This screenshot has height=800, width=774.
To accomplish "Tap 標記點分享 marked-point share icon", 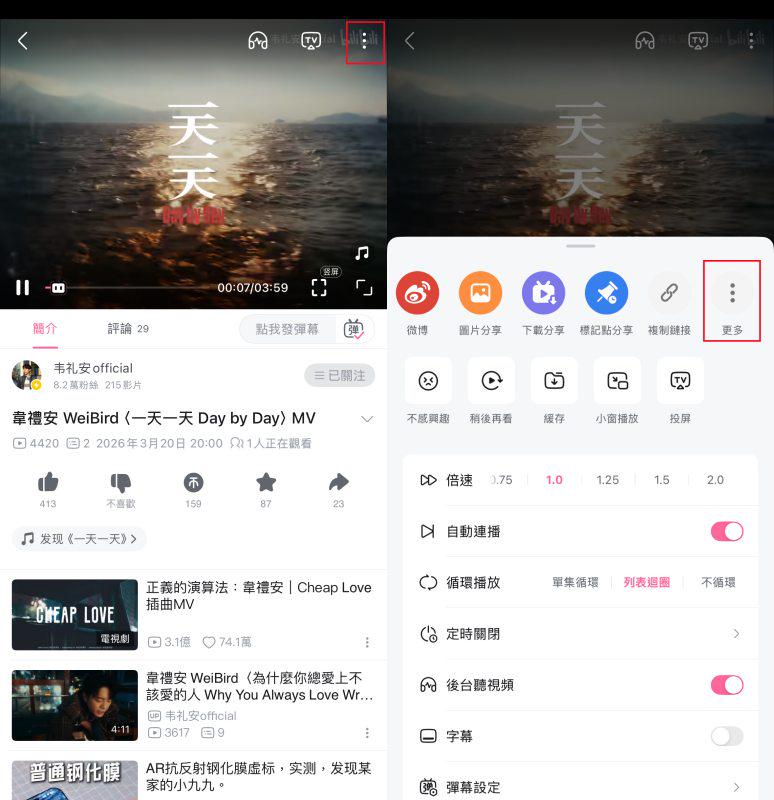I will click(x=606, y=292).
